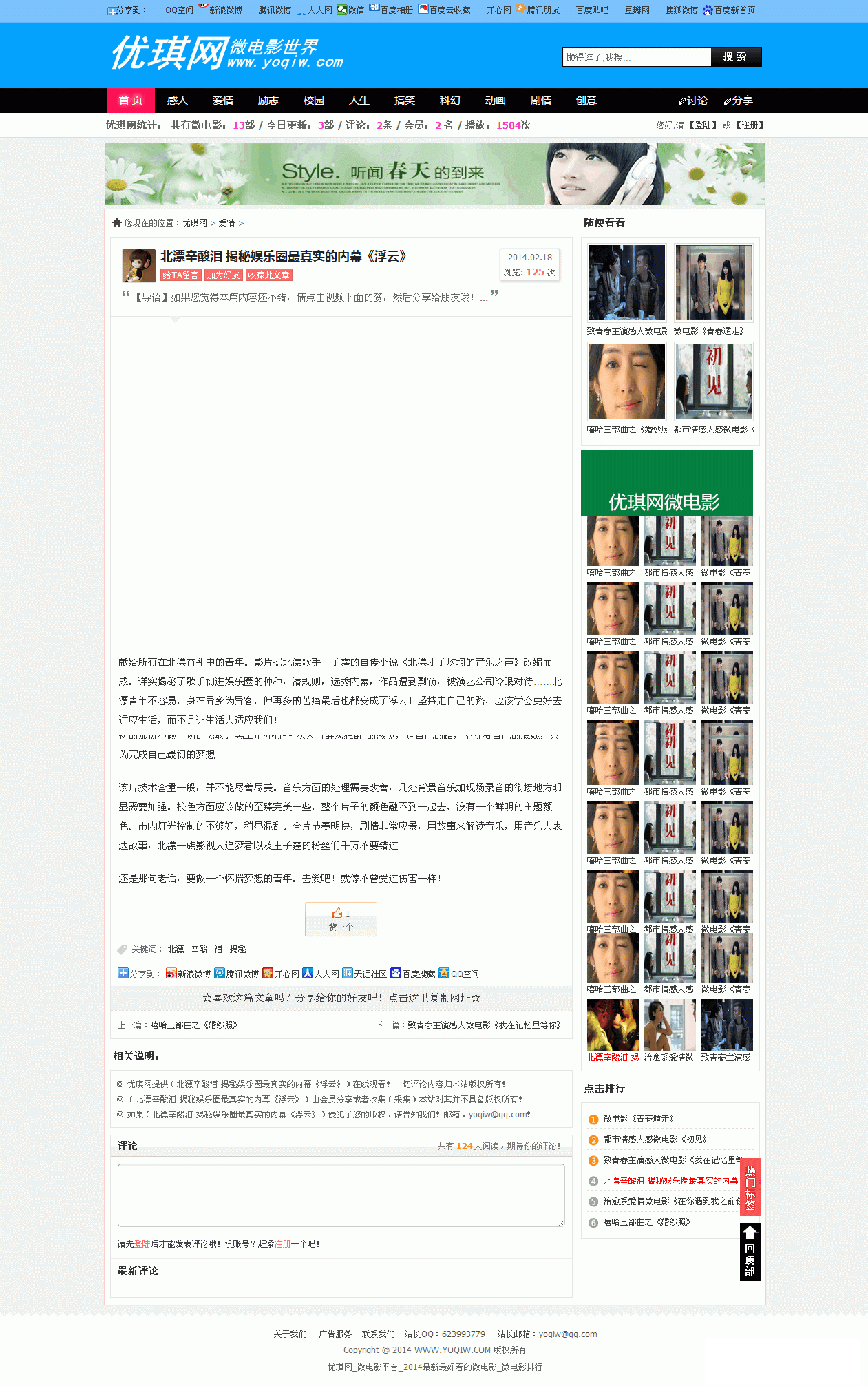
Task: Tap the comment text box
Action: tap(341, 1195)
